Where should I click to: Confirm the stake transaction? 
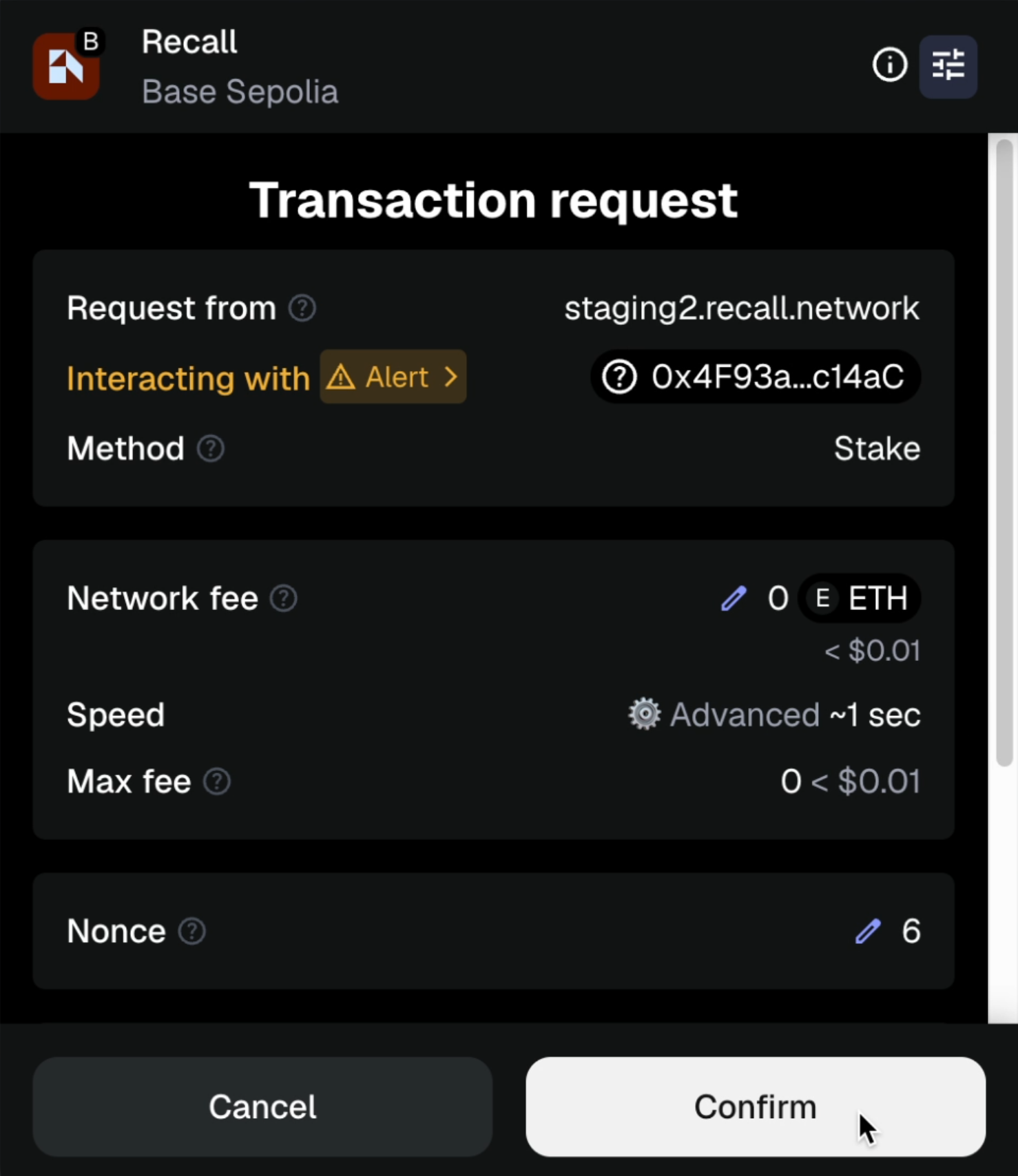tap(755, 1106)
